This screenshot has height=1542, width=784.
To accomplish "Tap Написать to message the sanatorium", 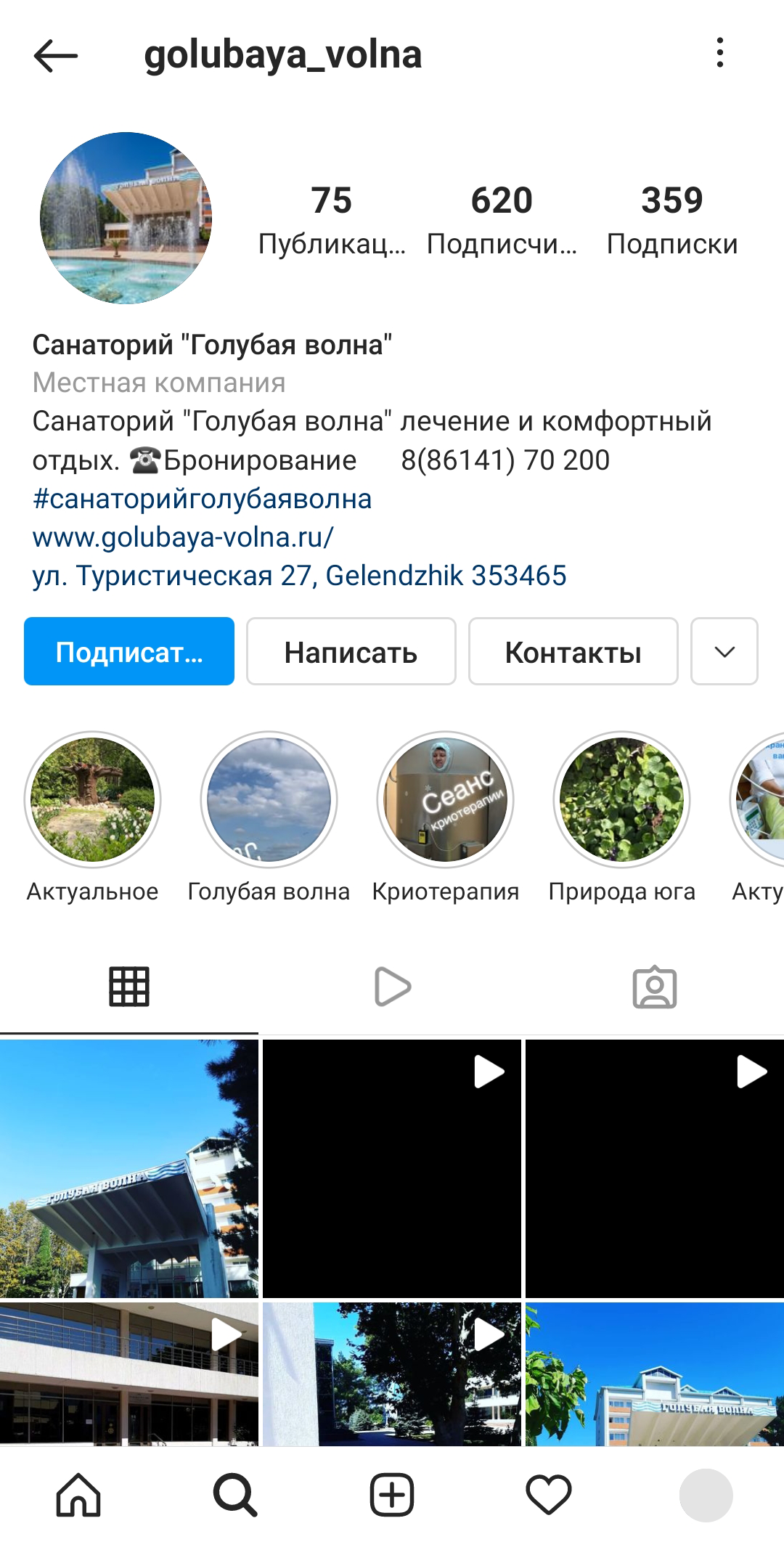I will 351,651.
